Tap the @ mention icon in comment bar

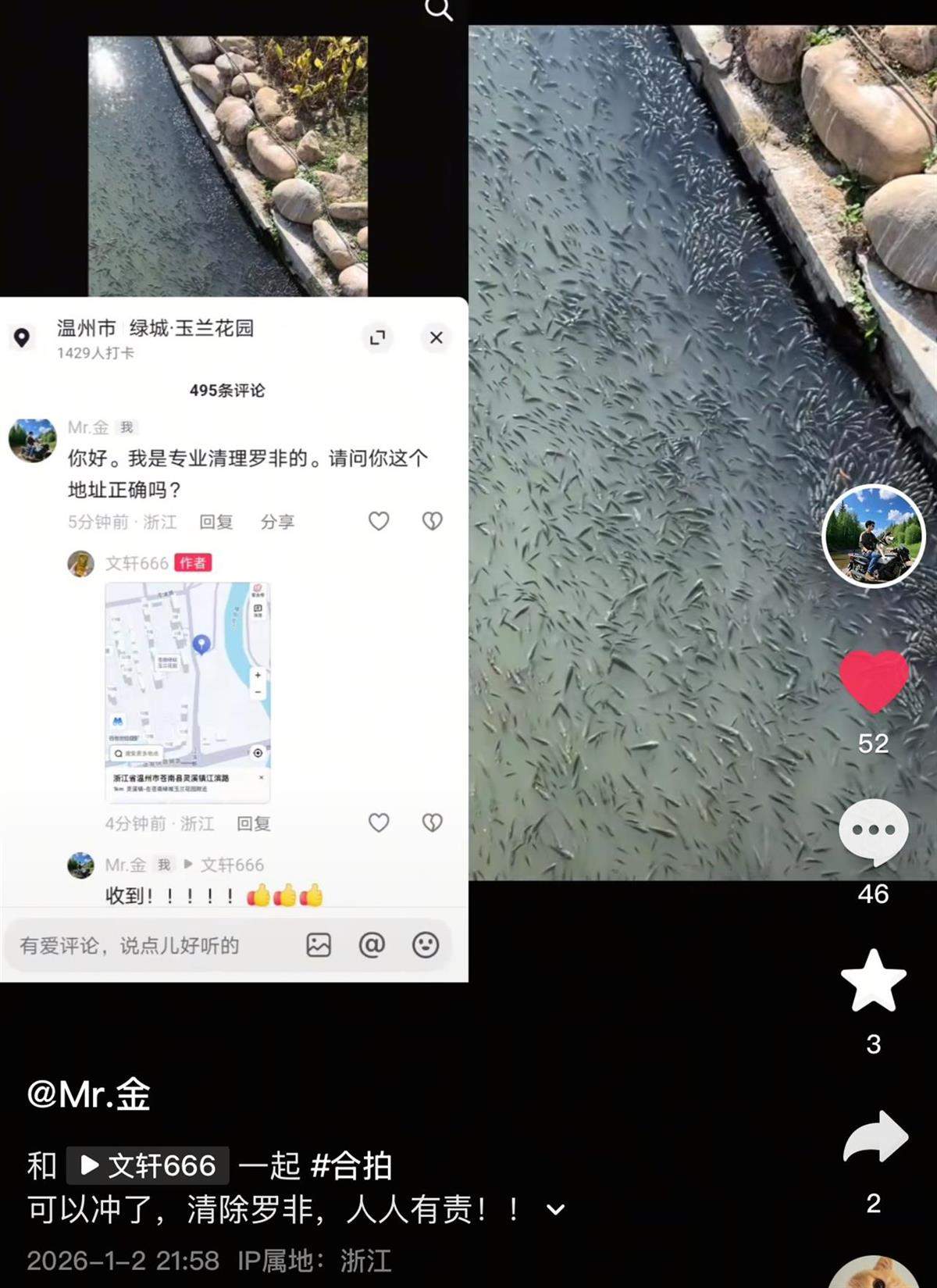(x=372, y=944)
